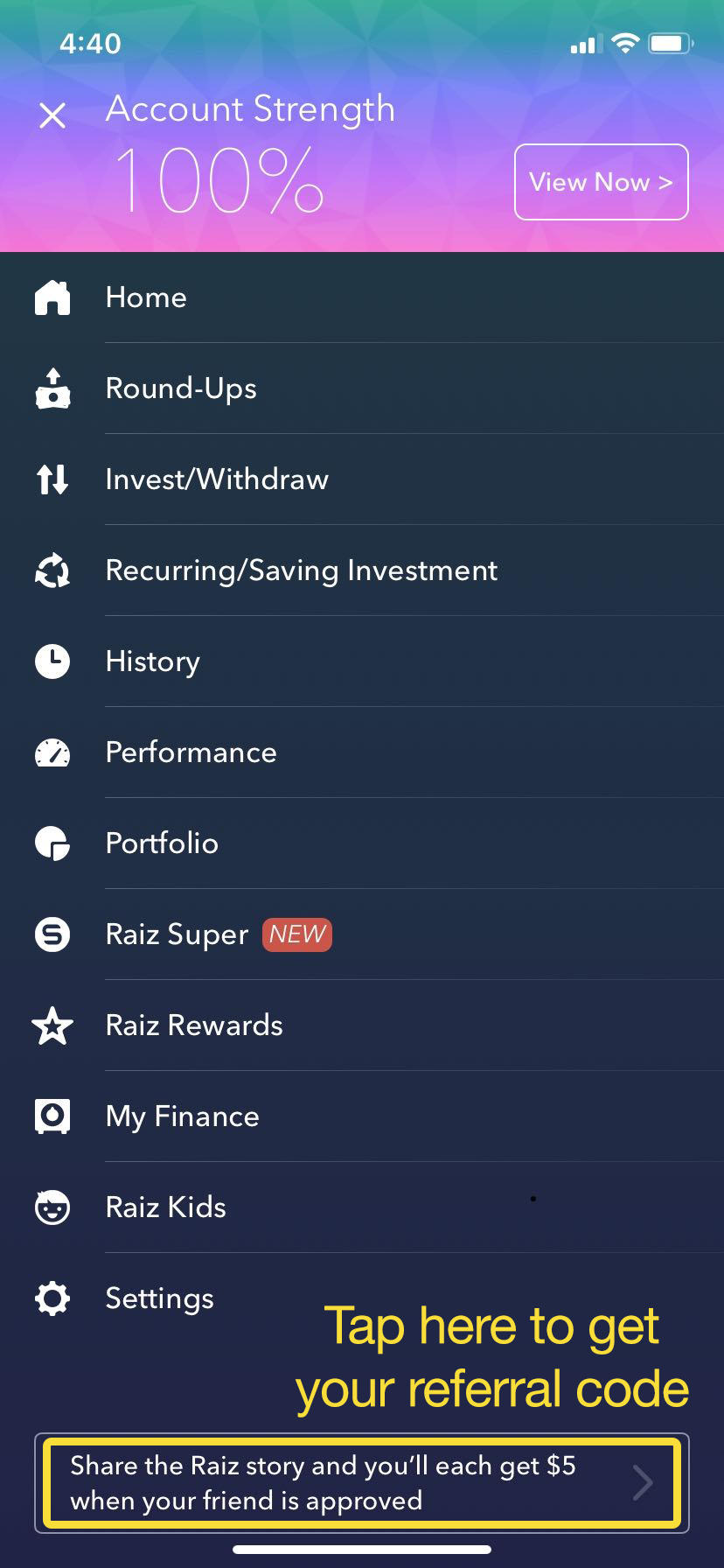View History
The image size is (724, 1568).
coord(362,661)
